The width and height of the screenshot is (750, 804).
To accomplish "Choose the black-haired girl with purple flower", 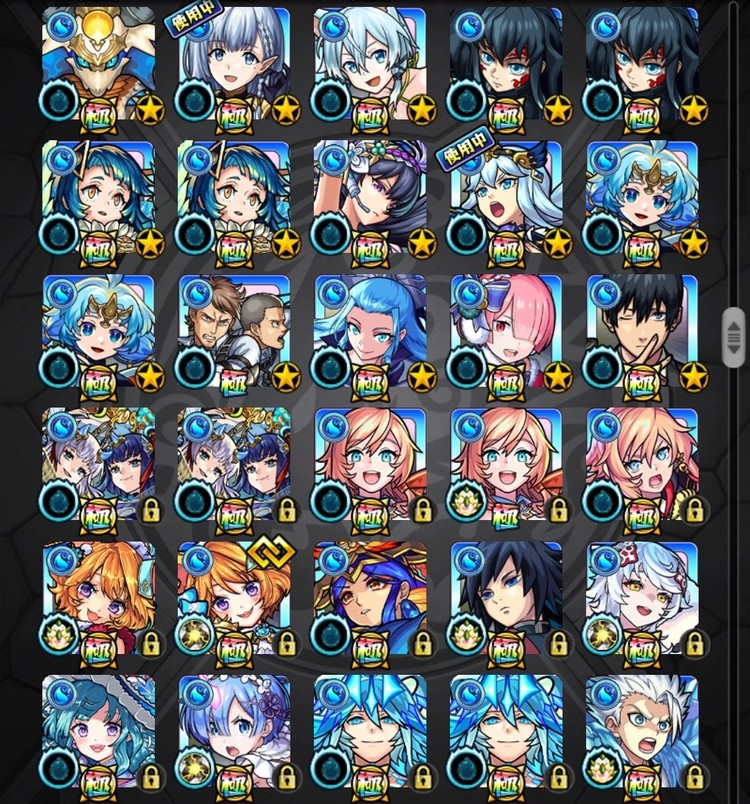I will click(370, 196).
